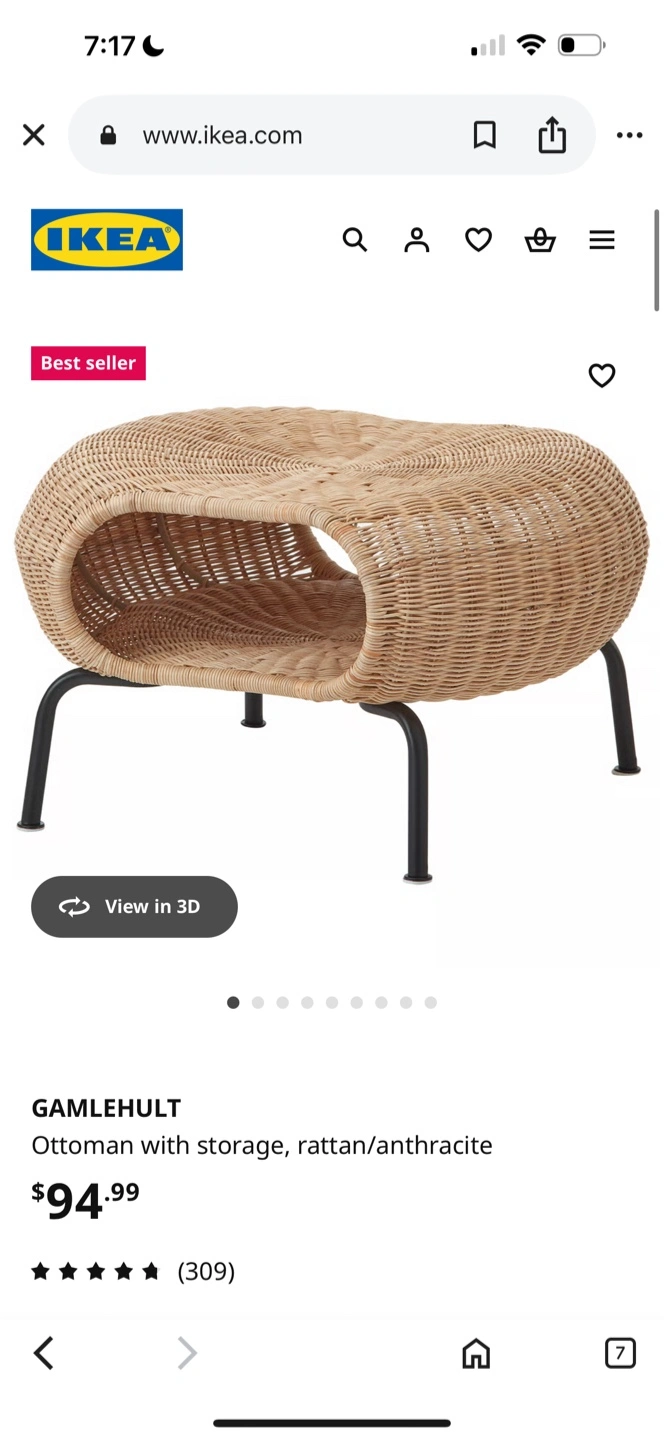Open favorites list in the header
This screenshot has width=664, height=1440.
pos(478,240)
